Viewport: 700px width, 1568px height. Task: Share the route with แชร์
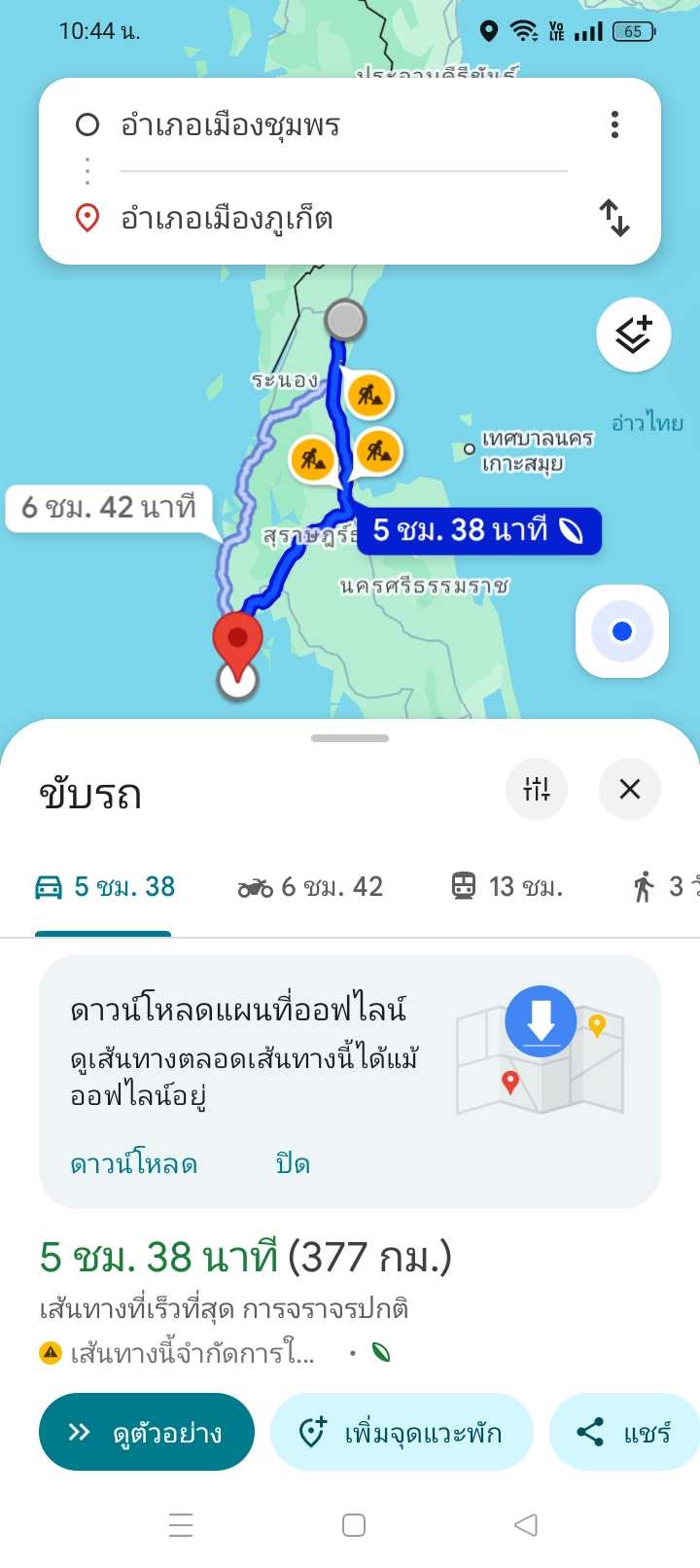624,1433
